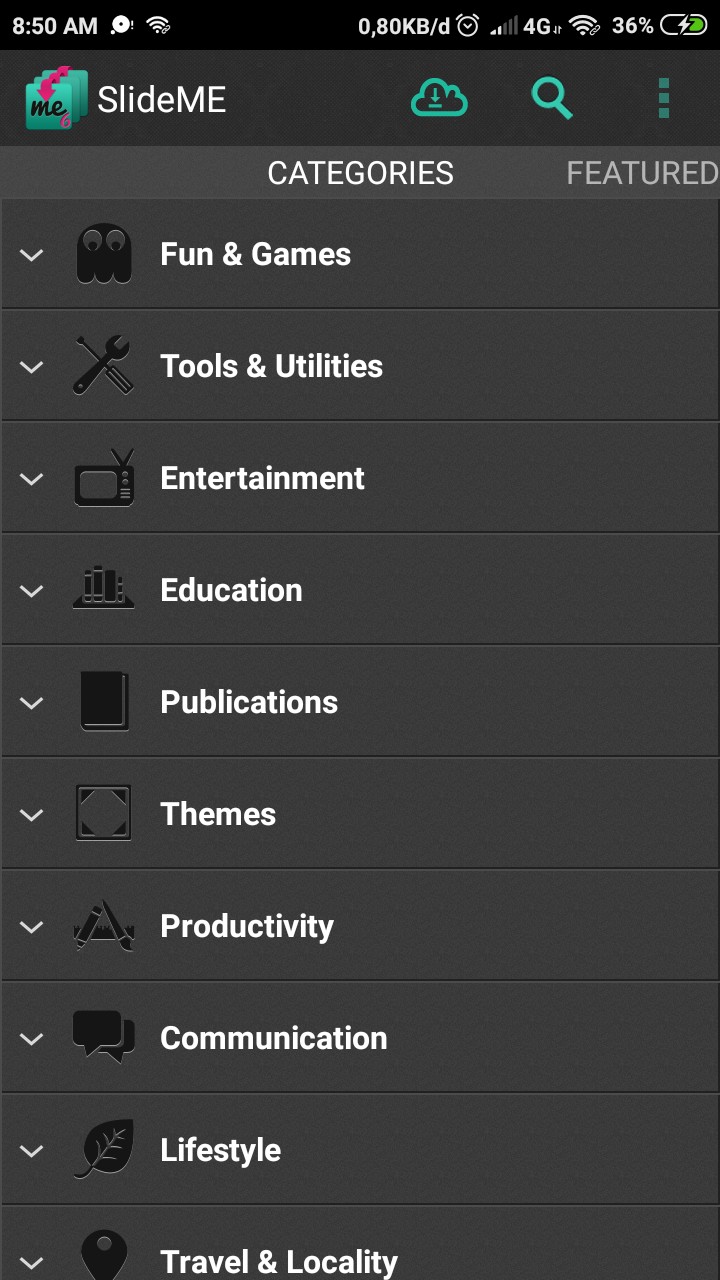Expand the Fun & Games category
This screenshot has height=1280, width=720.
(32, 255)
